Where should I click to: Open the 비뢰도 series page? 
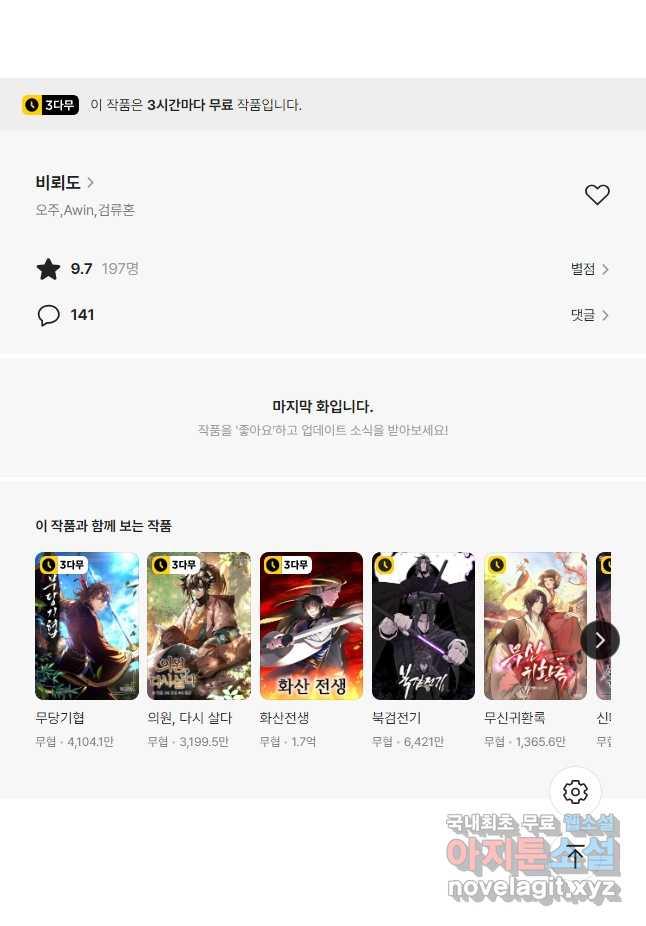65,182
